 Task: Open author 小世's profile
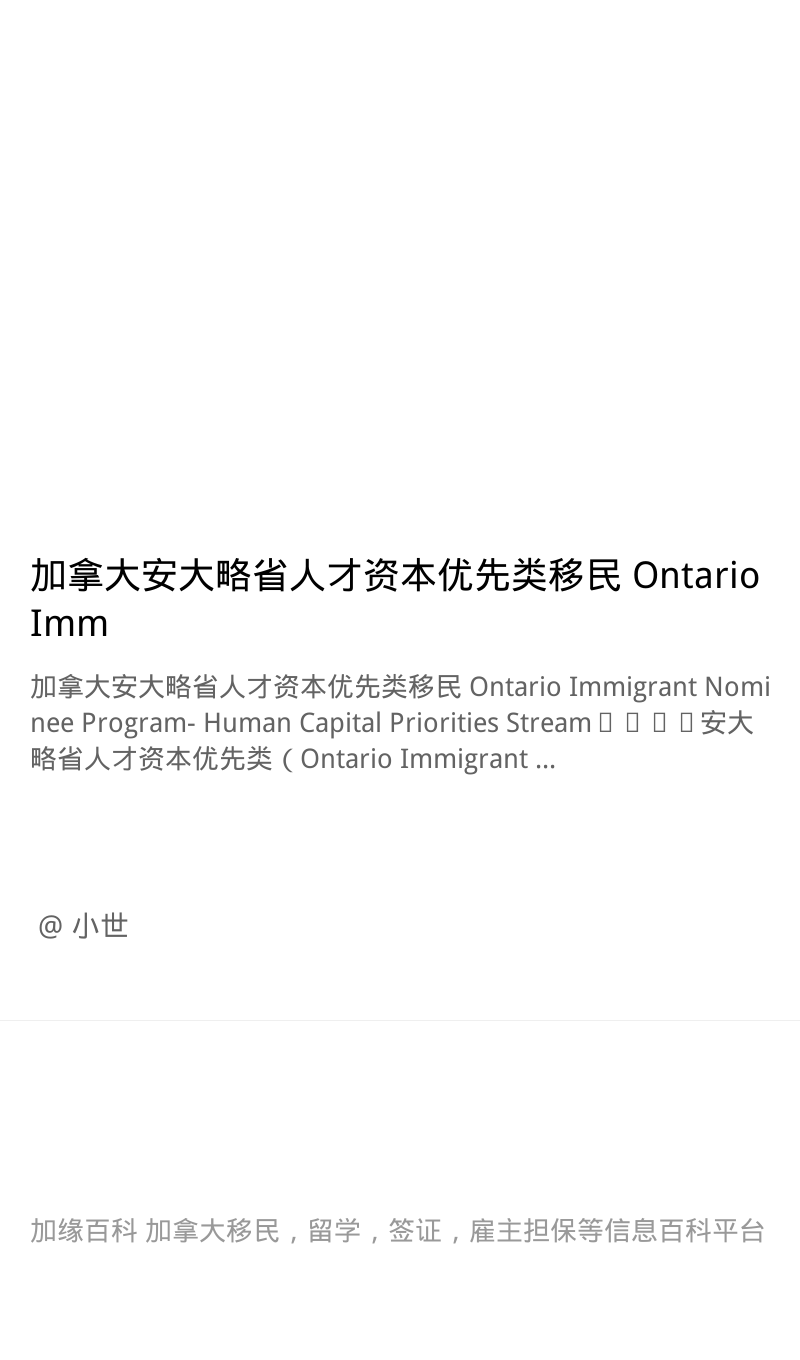coord(84,926)
